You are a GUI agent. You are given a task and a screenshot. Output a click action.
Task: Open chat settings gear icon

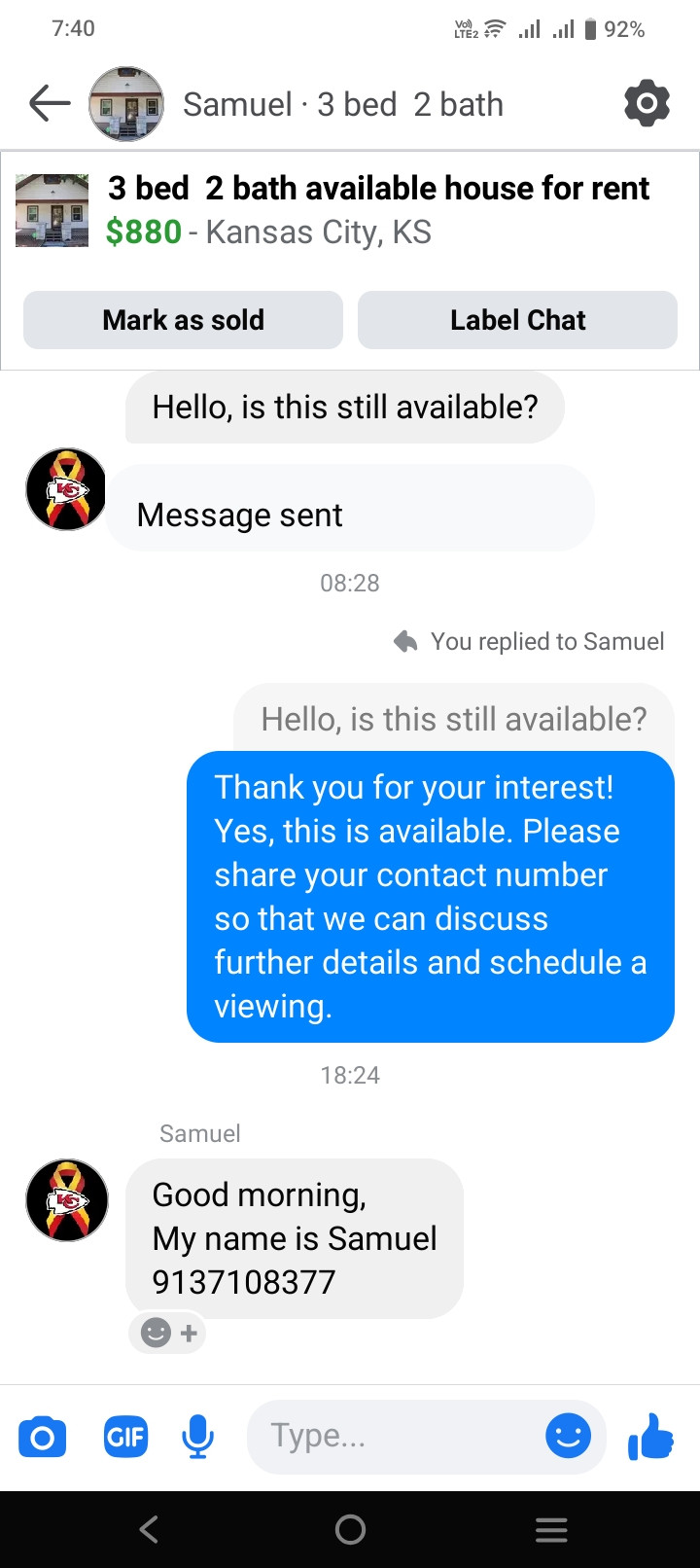(647, 103)
